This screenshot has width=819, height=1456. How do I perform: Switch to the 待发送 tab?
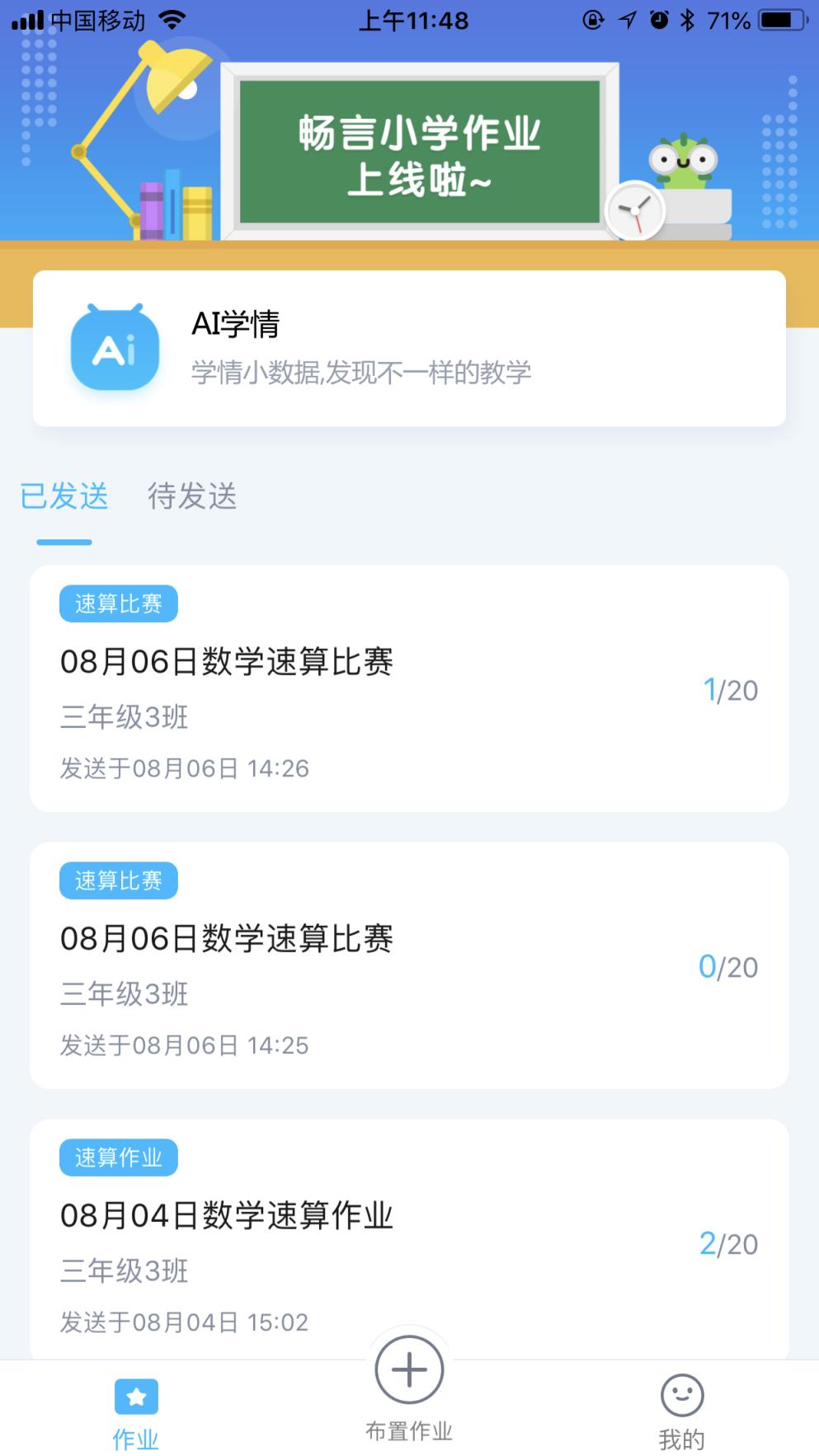pos(191,496)
